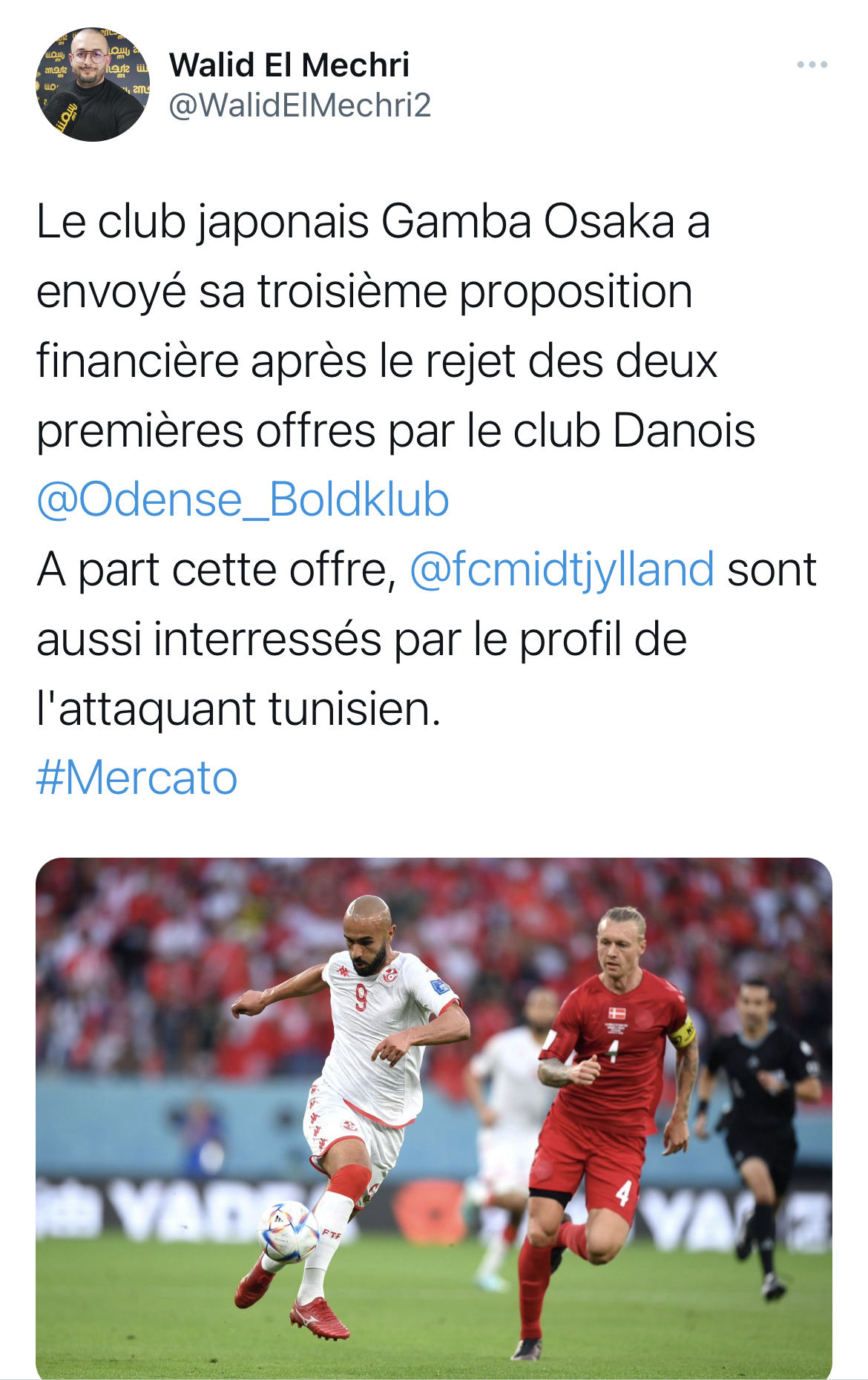Open the tweet's three-dot overflow menu
Viewport: 868px width, 1380px height.
[x=812, y=65]
